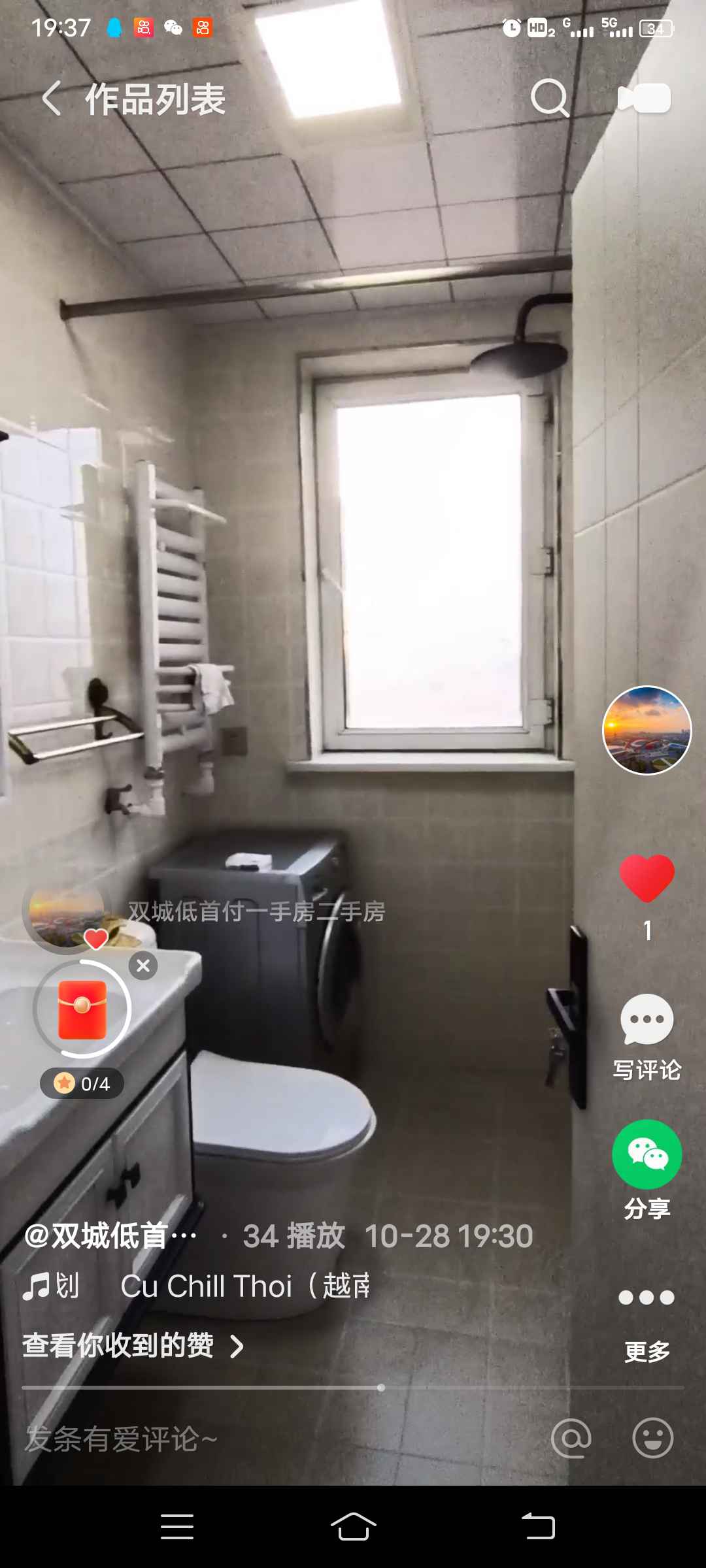Open the red packet reward widget
706x1568 pixels.
(82, 1010)
